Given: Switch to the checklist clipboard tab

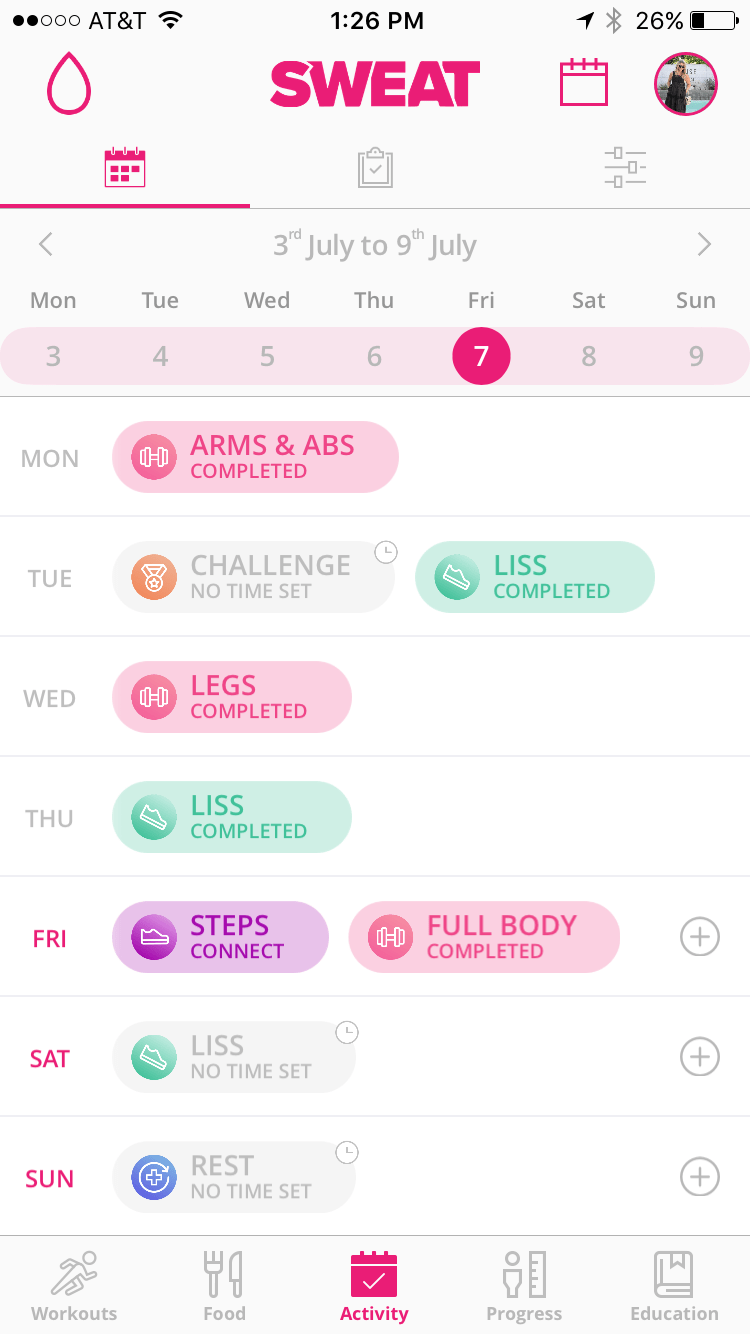Looking at the screenshot, I should click(x=375, y=168).
